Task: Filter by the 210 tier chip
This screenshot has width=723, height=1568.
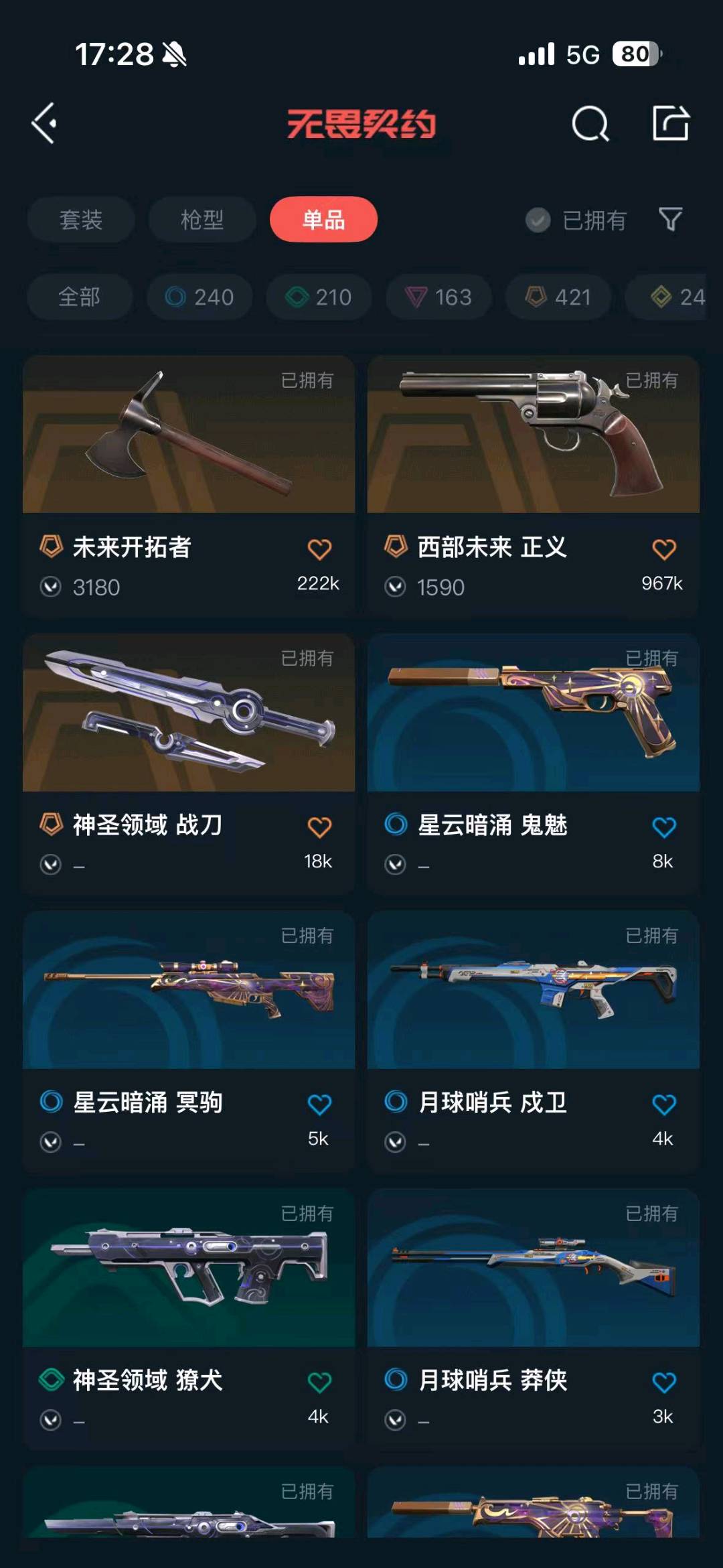Action: (x=319, y=297)
